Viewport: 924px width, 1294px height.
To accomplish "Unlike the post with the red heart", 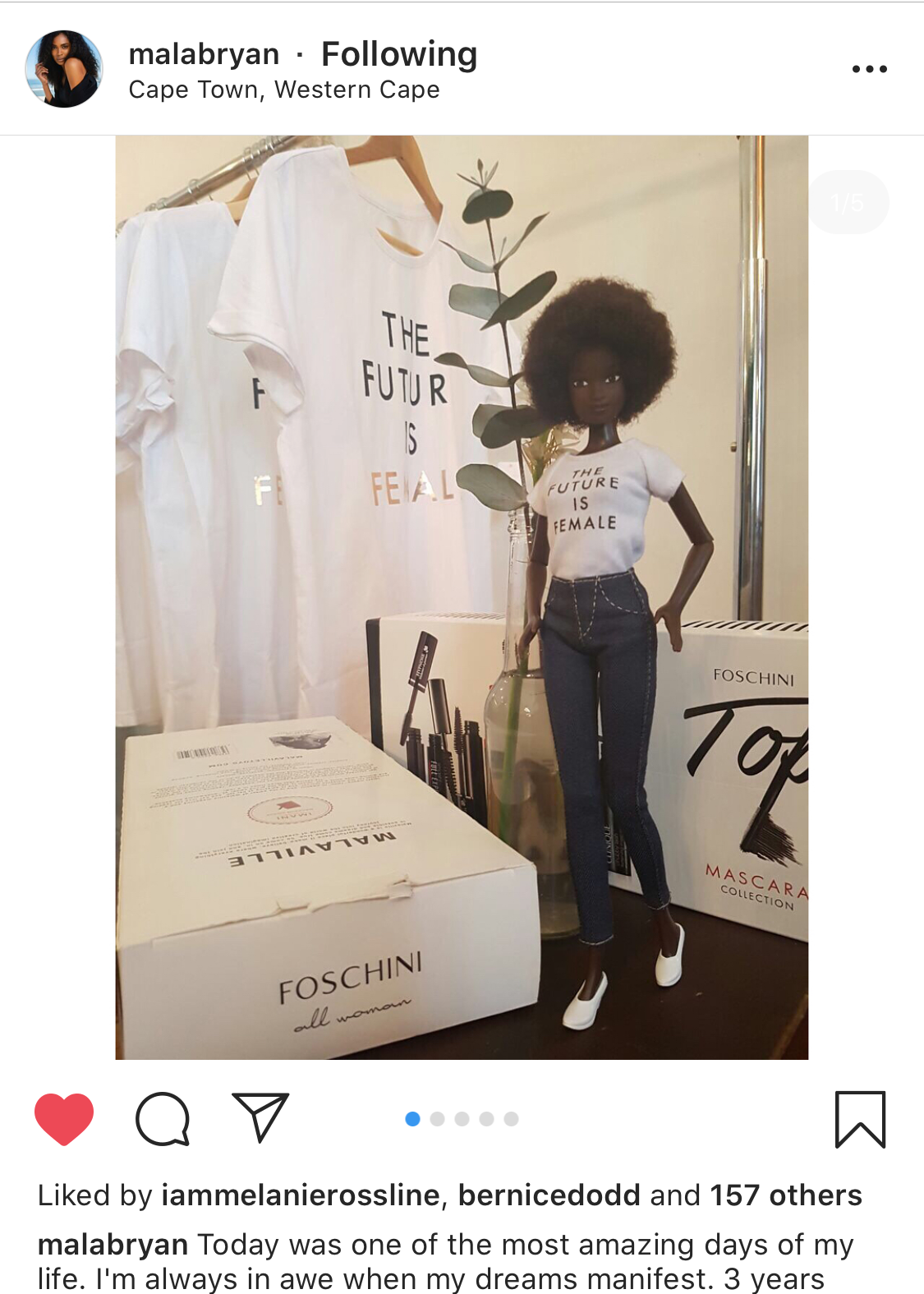I will [64, 1118].
